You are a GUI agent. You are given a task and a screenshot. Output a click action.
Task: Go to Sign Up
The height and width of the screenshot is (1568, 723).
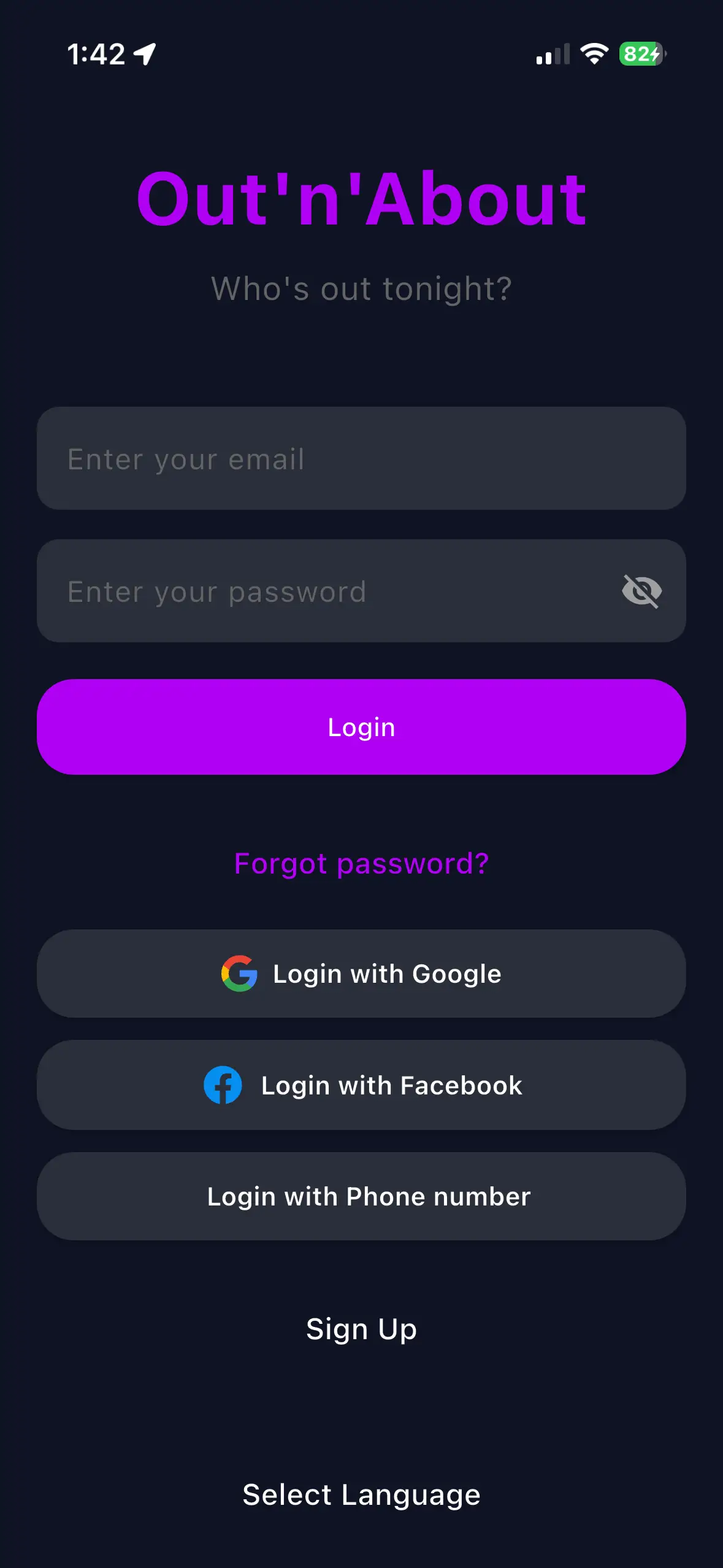click(x=361, y=1329)
